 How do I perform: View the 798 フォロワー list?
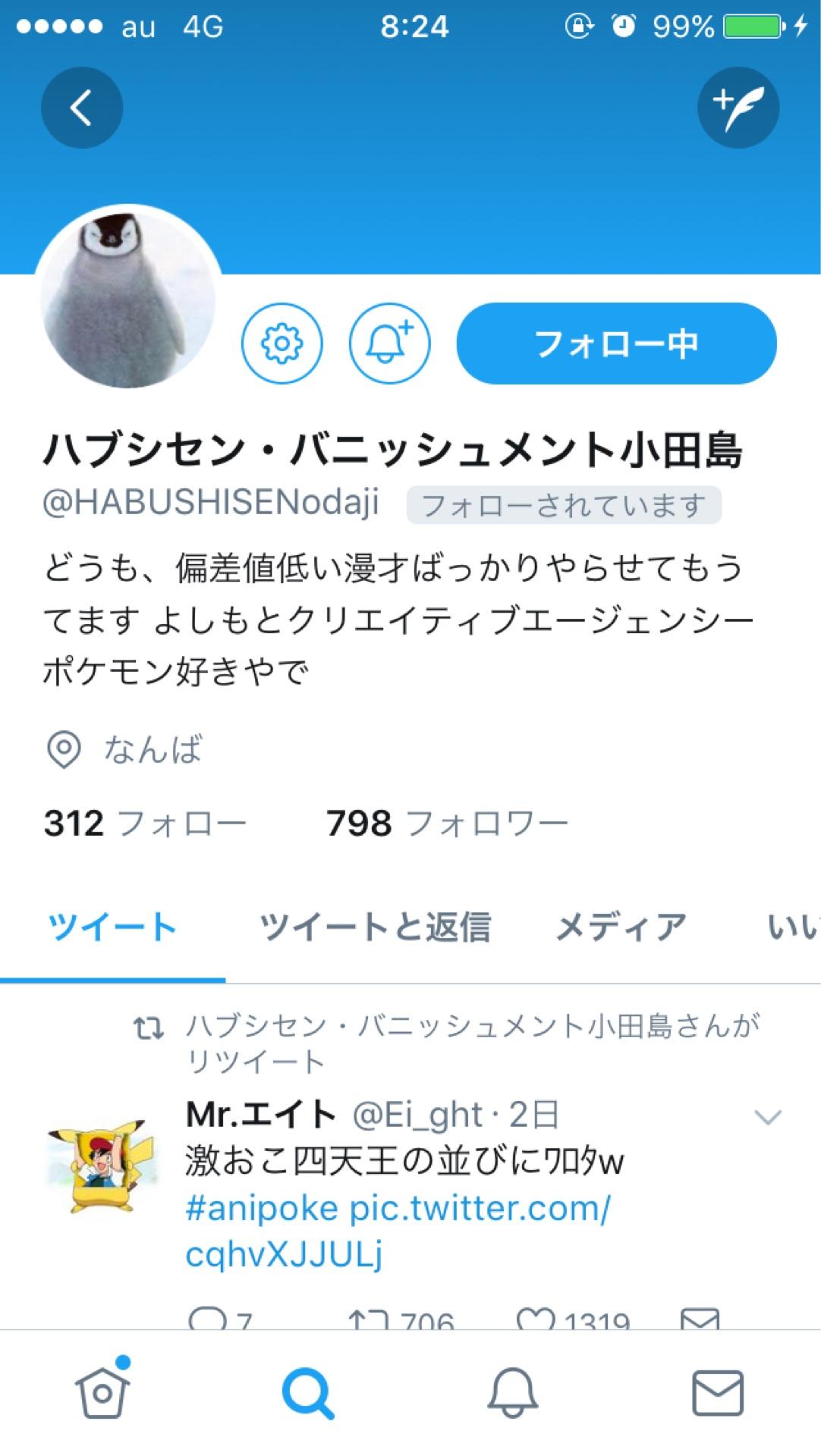click(448, 822)
